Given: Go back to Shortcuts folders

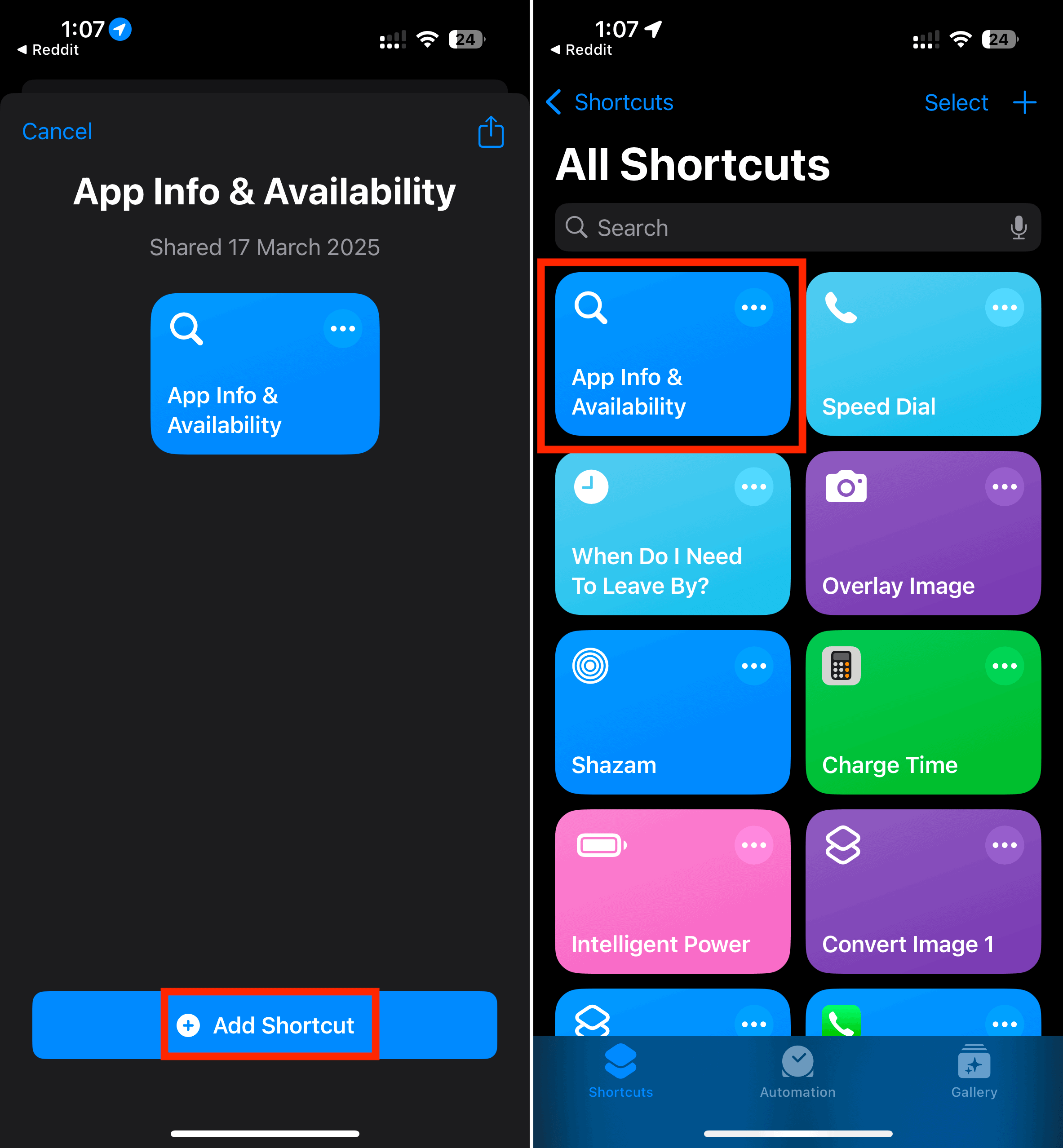Looking at the screenshot, I should pos(610,102).
